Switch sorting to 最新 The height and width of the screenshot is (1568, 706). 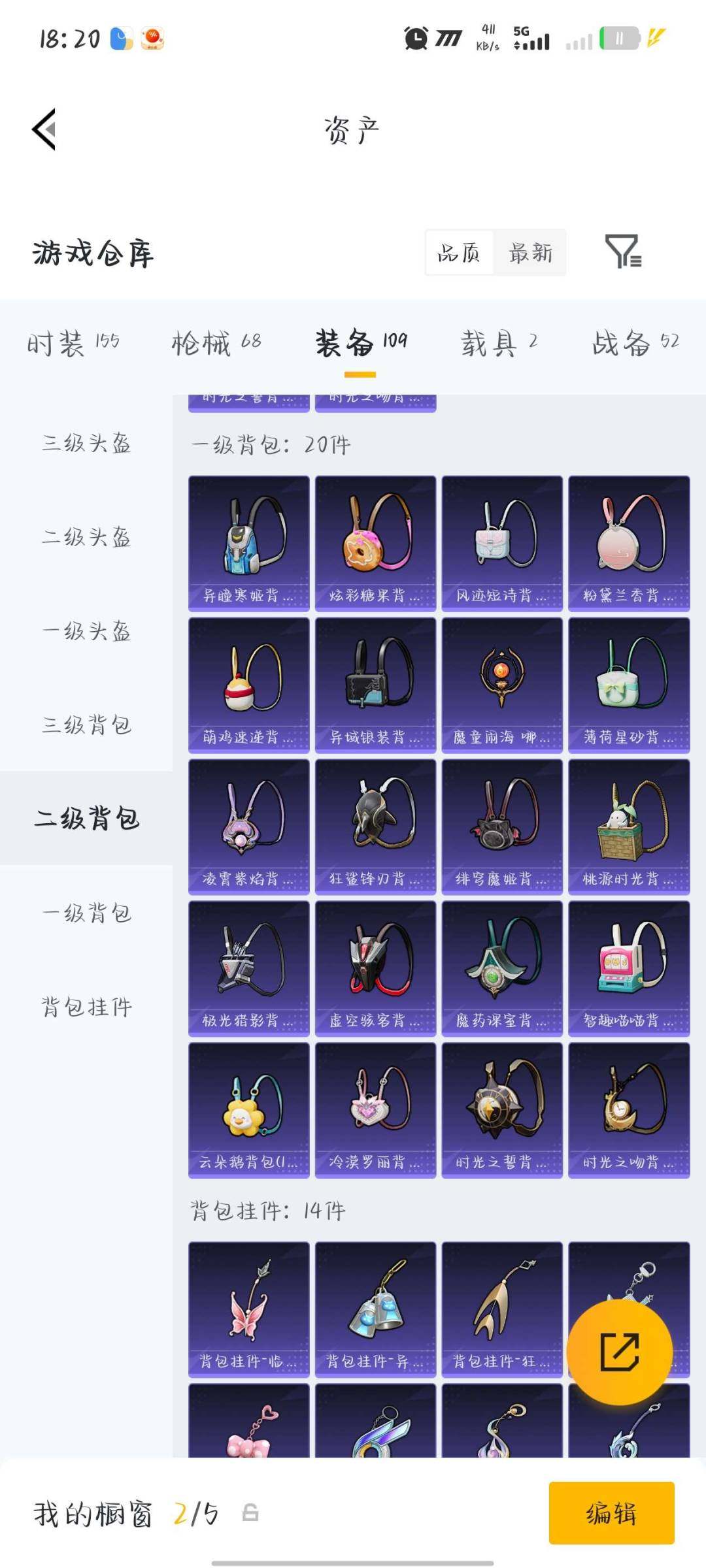[x=531, y=253]
